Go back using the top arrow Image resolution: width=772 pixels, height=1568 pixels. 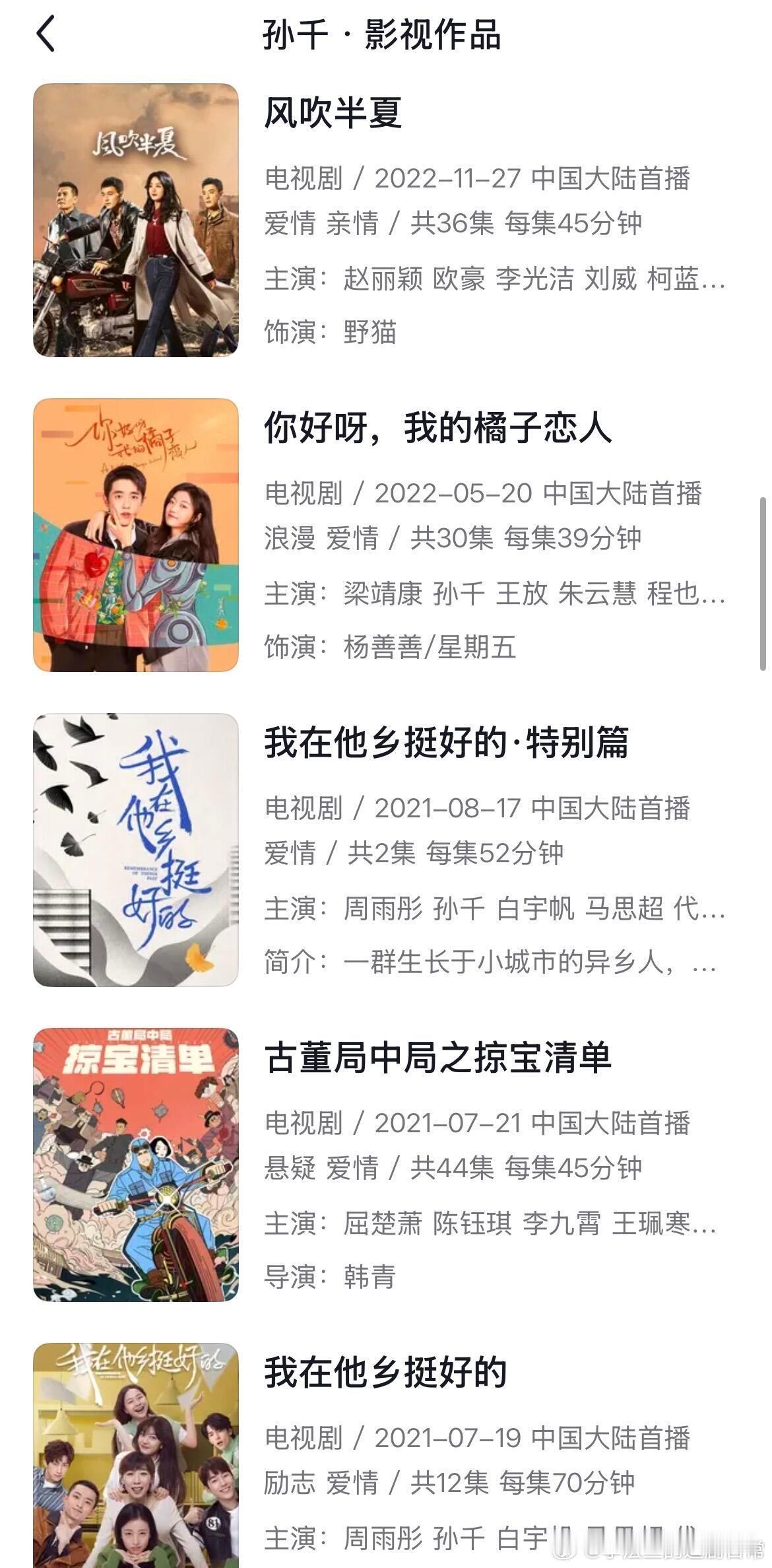46,34
